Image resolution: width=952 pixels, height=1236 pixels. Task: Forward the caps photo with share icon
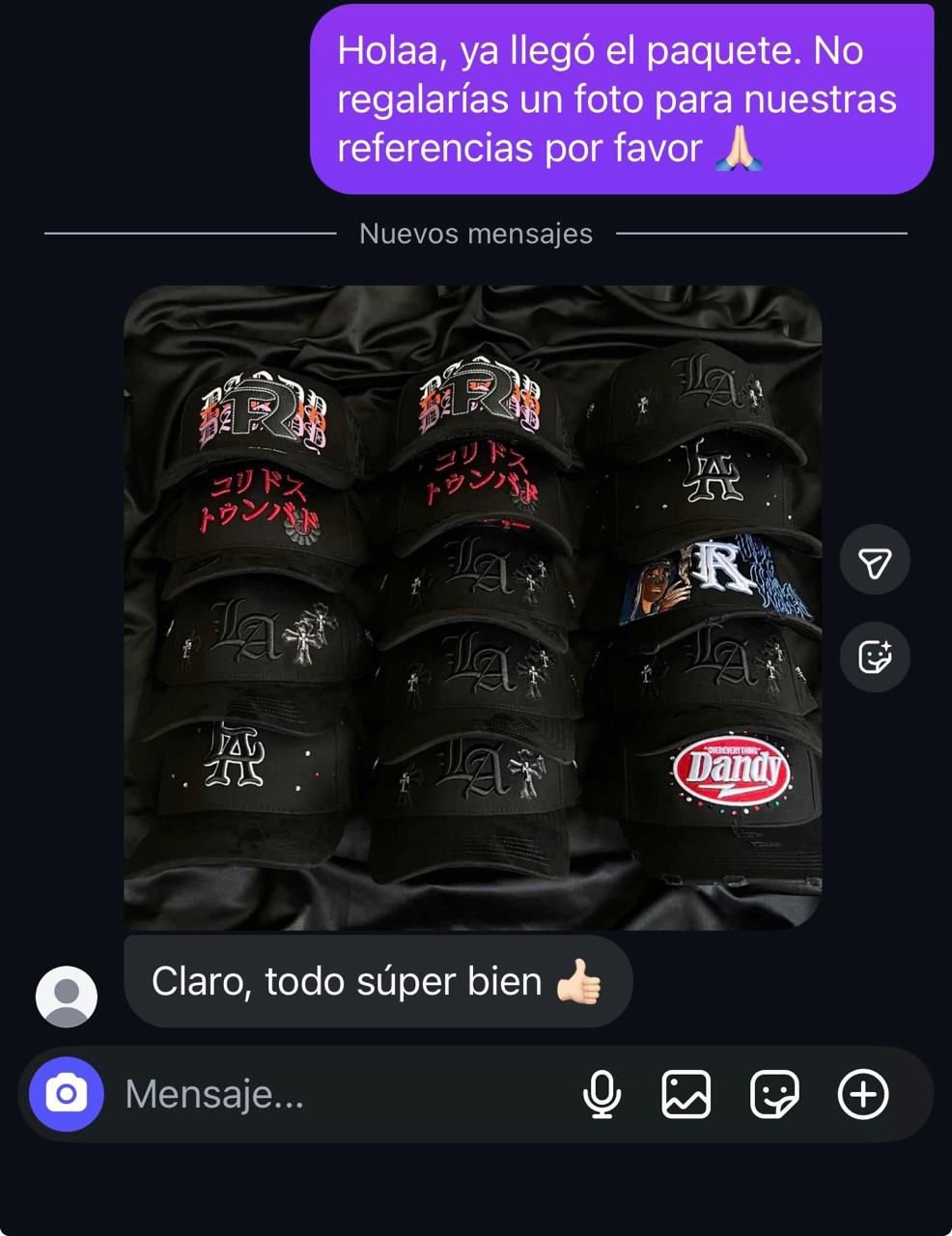point(875,562)
